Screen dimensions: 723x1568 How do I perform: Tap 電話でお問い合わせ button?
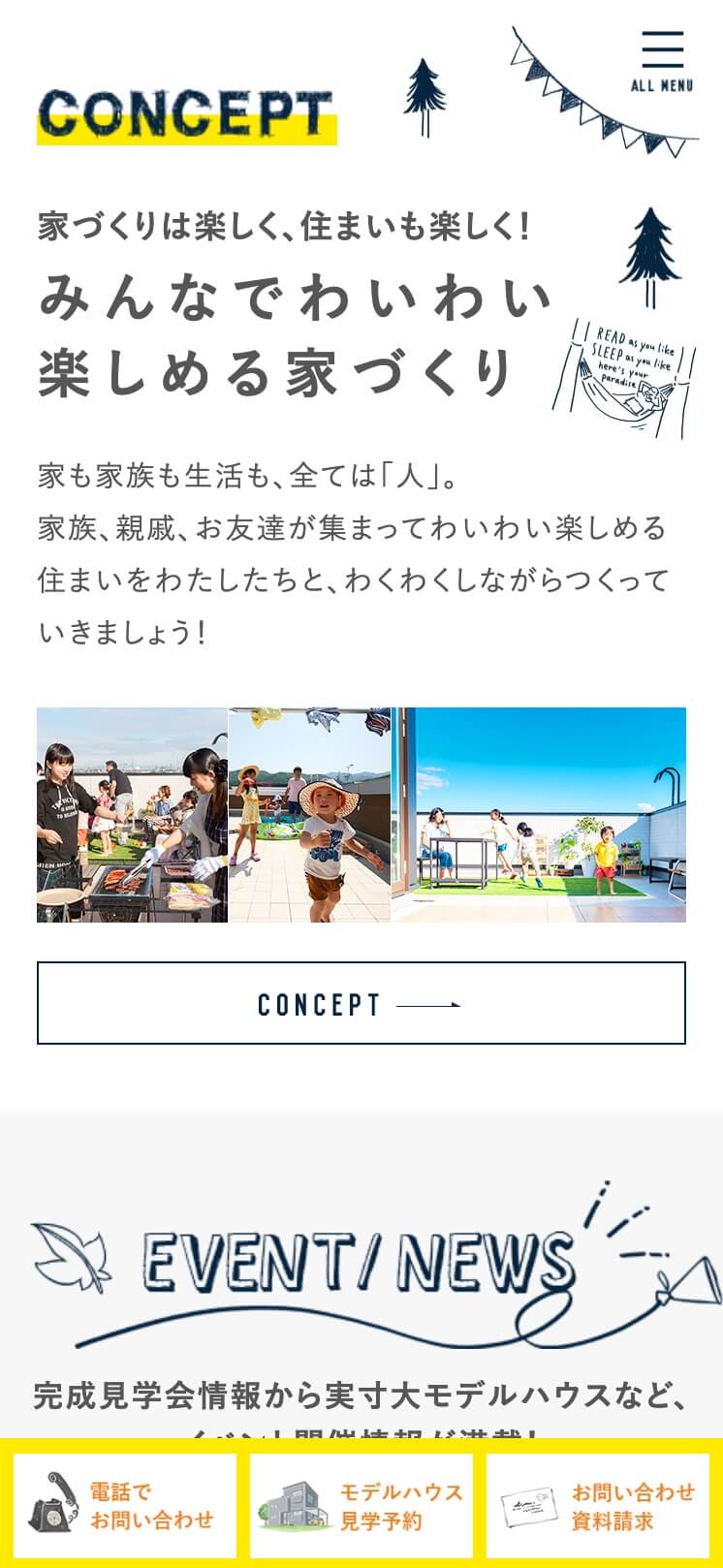click(125, 1505)
